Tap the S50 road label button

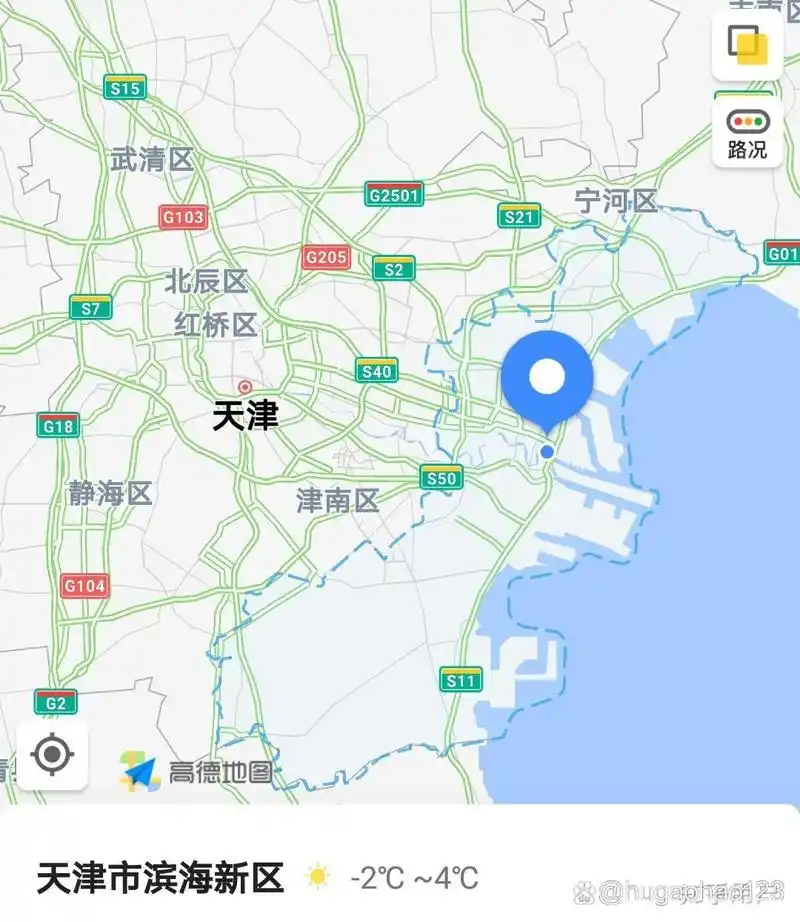click(441, 474)
